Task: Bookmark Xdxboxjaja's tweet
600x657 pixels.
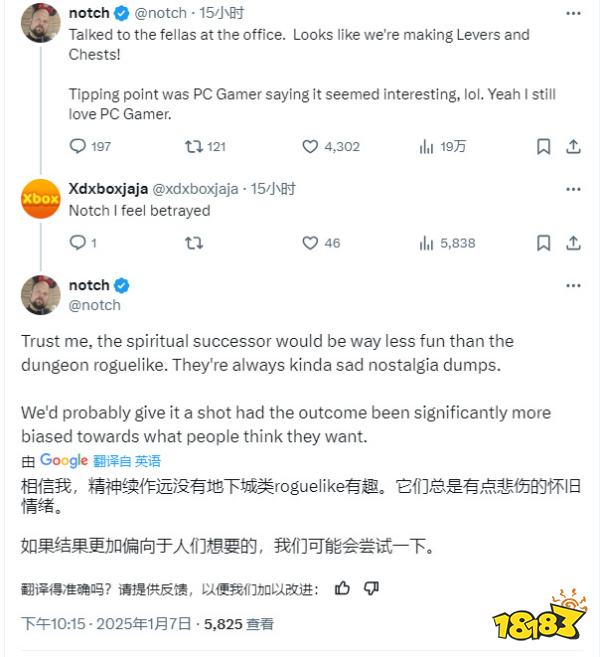Action: tap(543, 242)
